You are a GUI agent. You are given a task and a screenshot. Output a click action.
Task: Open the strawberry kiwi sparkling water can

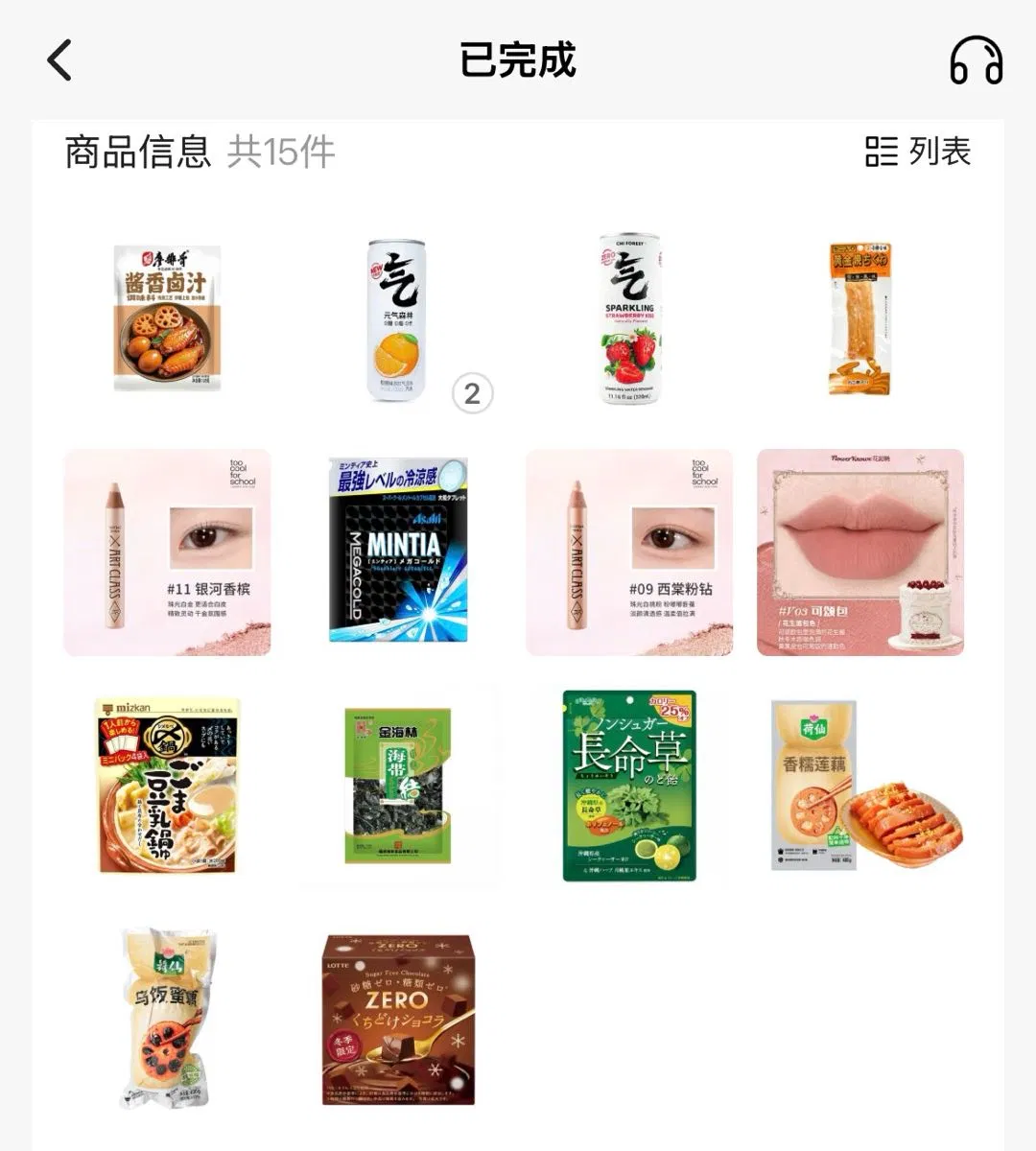point(629,318)
